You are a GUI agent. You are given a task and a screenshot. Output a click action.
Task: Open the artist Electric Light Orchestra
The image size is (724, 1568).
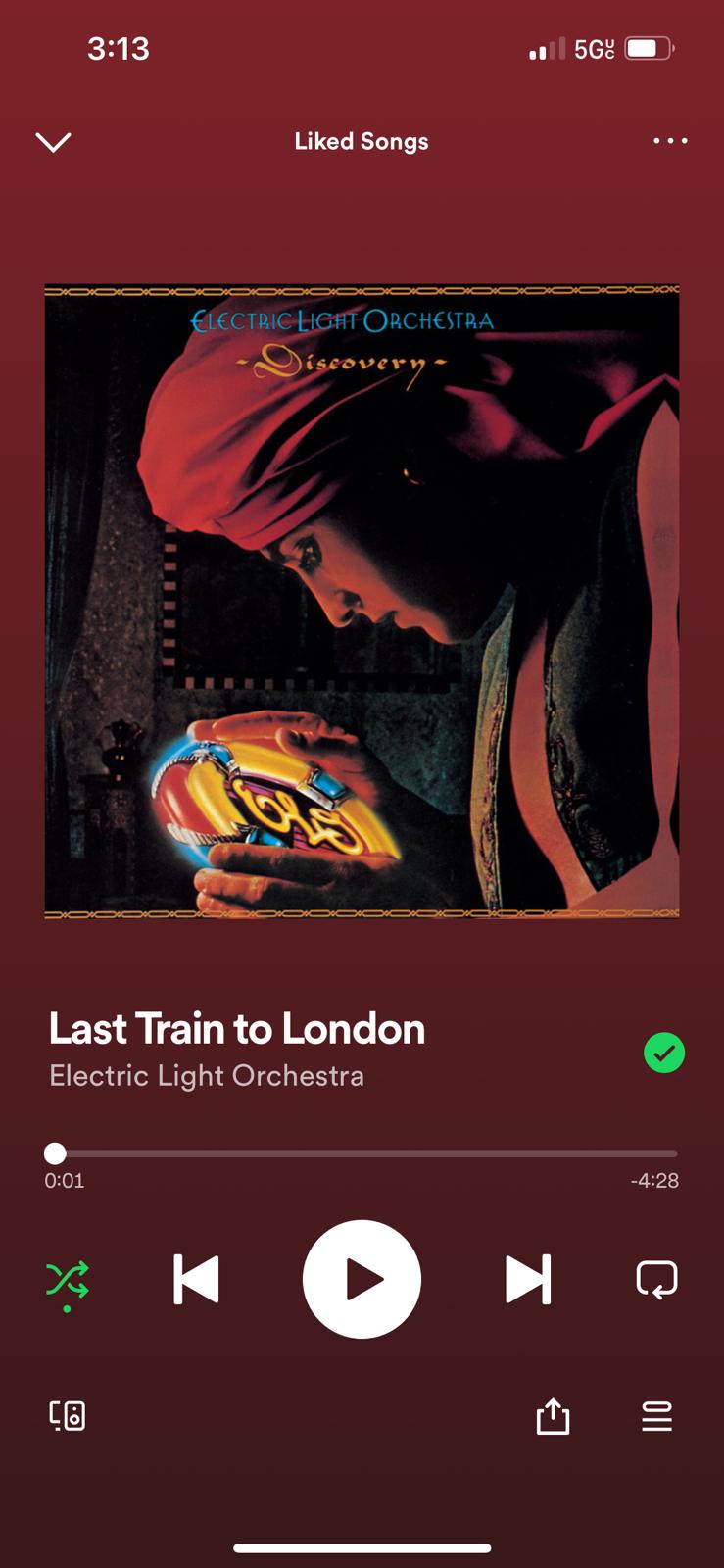click(x=207, y=1076)
